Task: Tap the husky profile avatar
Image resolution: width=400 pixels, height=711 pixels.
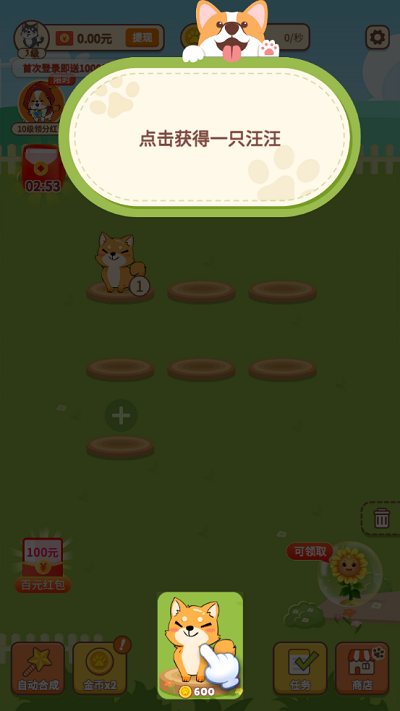Action: click(31, 38)
